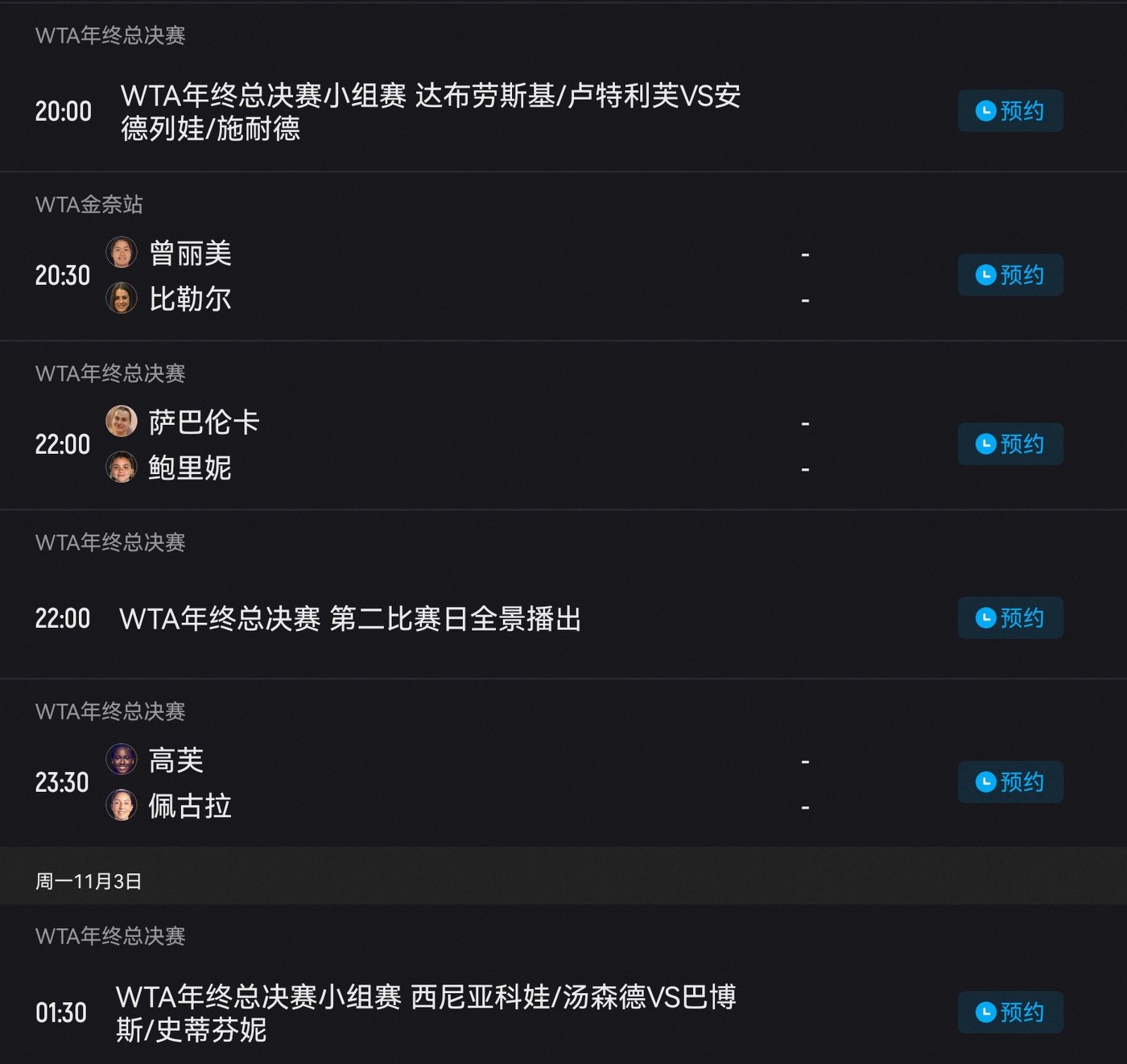Reserve the 第二比赛日全景播出 broadcast
1127x1064 pixels.
click(1010, 618)
